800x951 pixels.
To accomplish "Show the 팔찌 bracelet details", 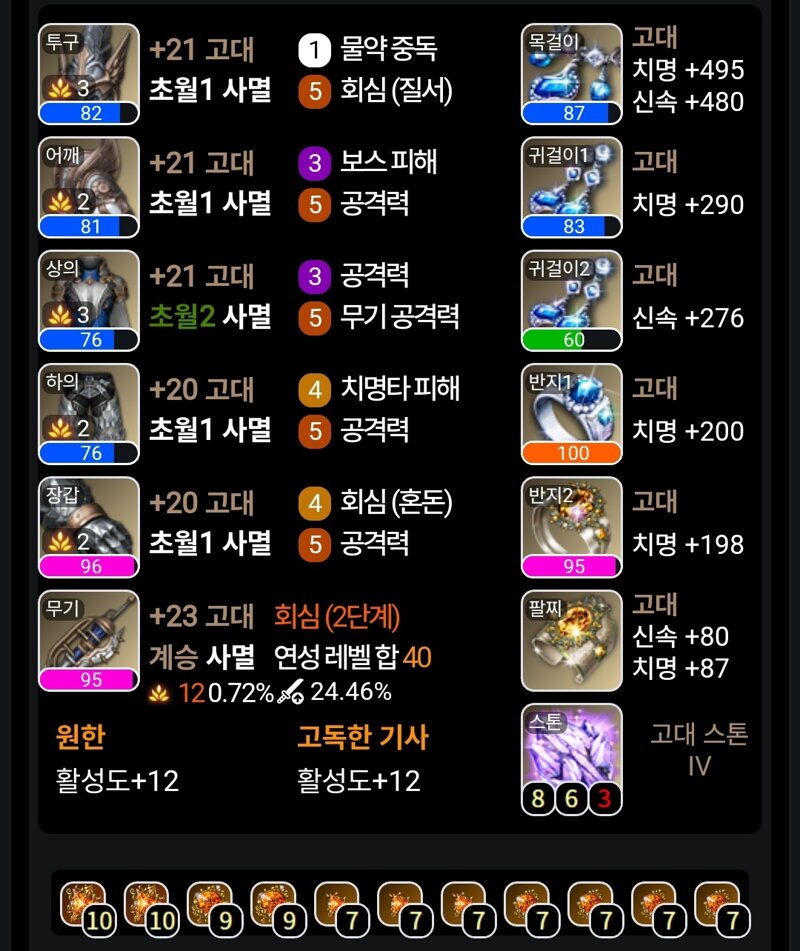I will [572, 640].
